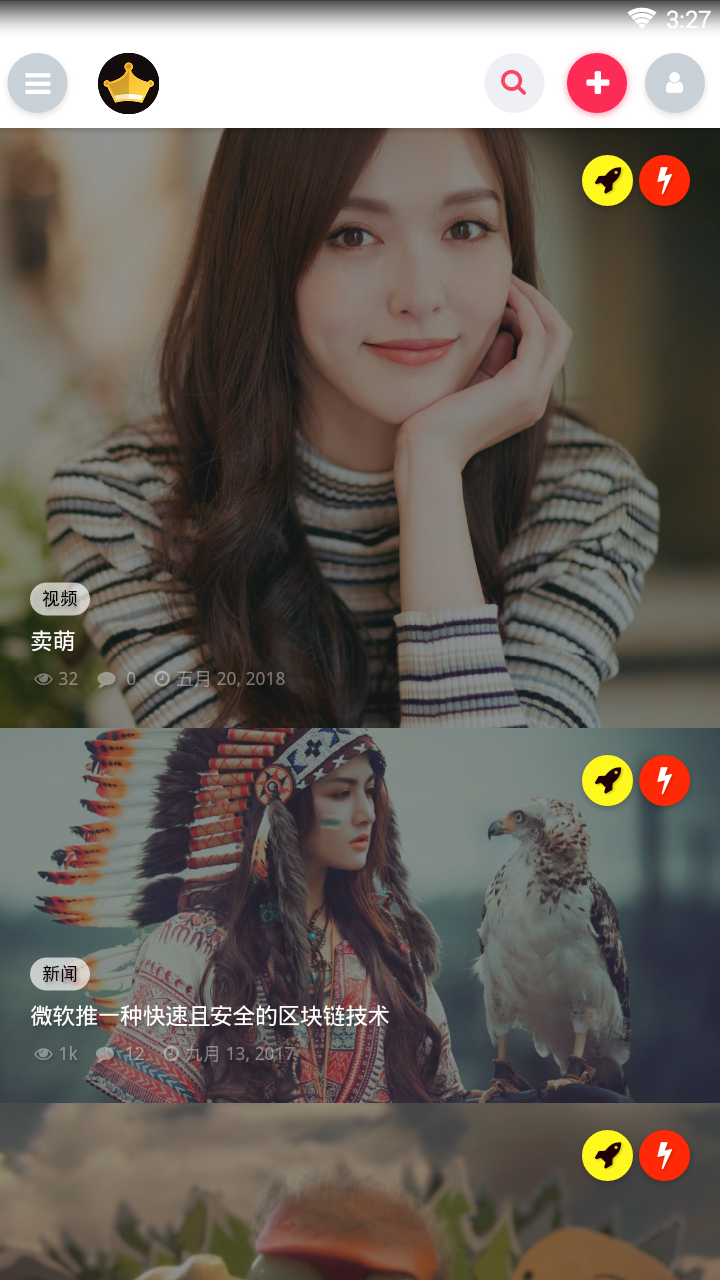The width and height of the screenshot is (720, 1280).
Task: Create a new post with the plus button
Action: (597, 83)
